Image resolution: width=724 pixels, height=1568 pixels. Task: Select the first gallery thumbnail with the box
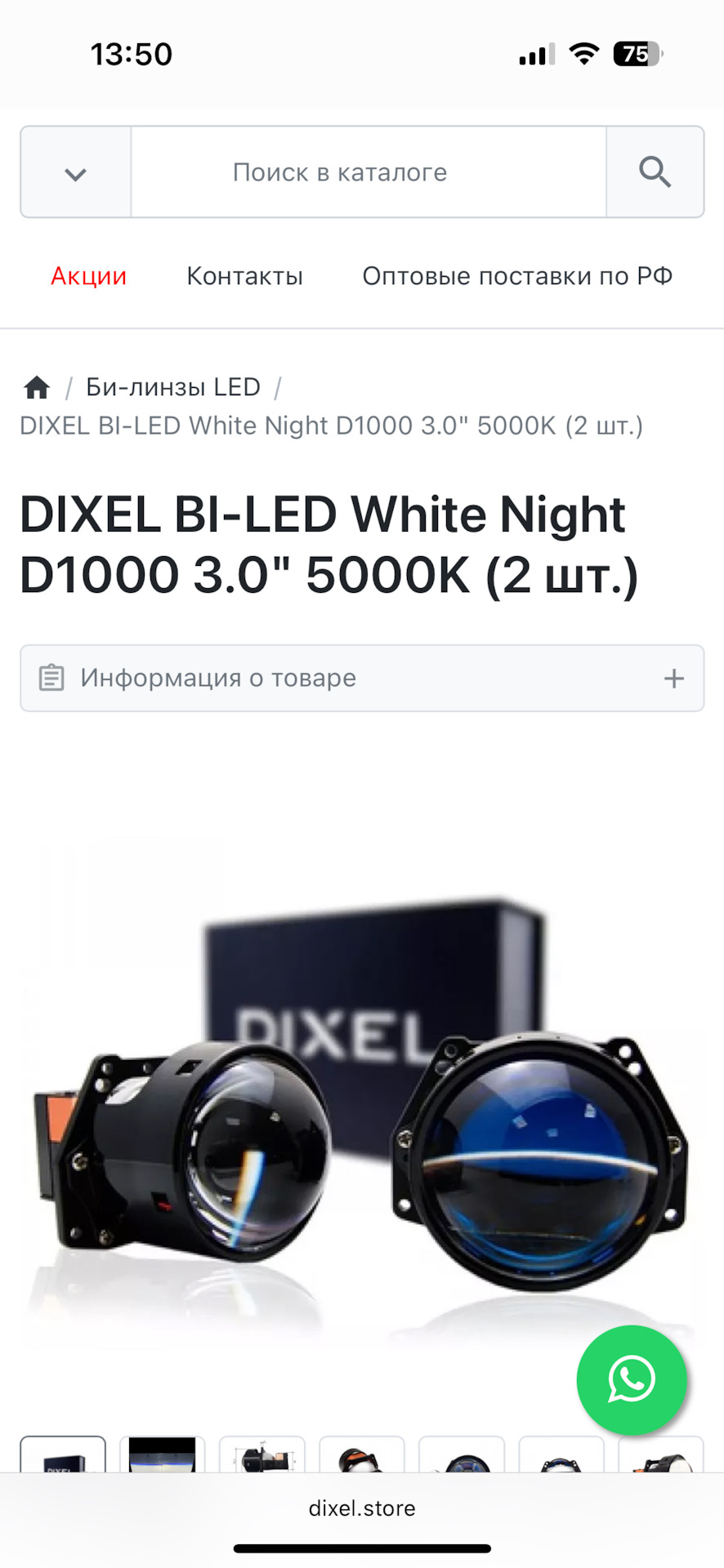tap(63, 1455)
